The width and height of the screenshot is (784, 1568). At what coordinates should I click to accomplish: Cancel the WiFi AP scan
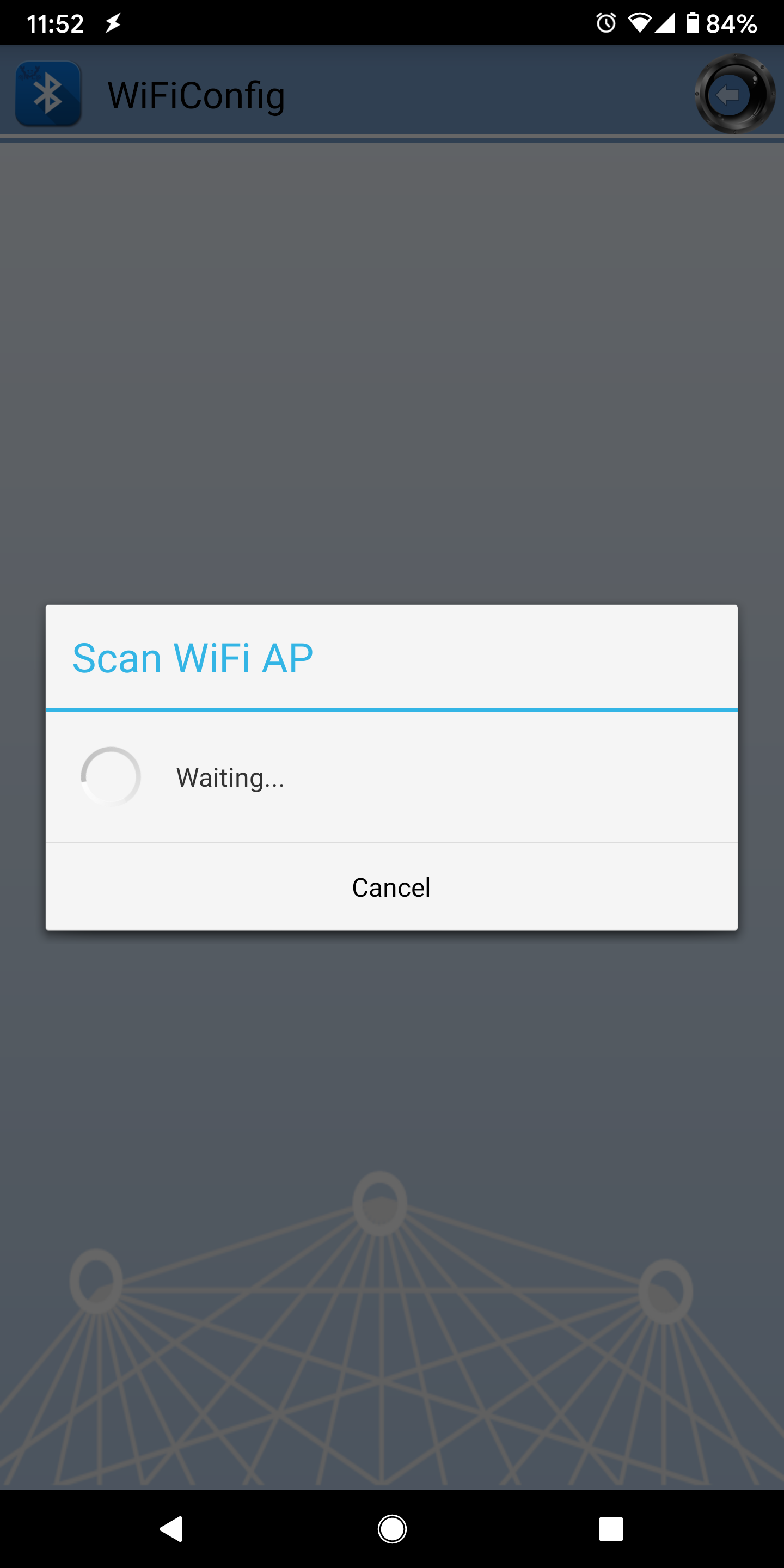pyautogui.click(x=391, y=887)
